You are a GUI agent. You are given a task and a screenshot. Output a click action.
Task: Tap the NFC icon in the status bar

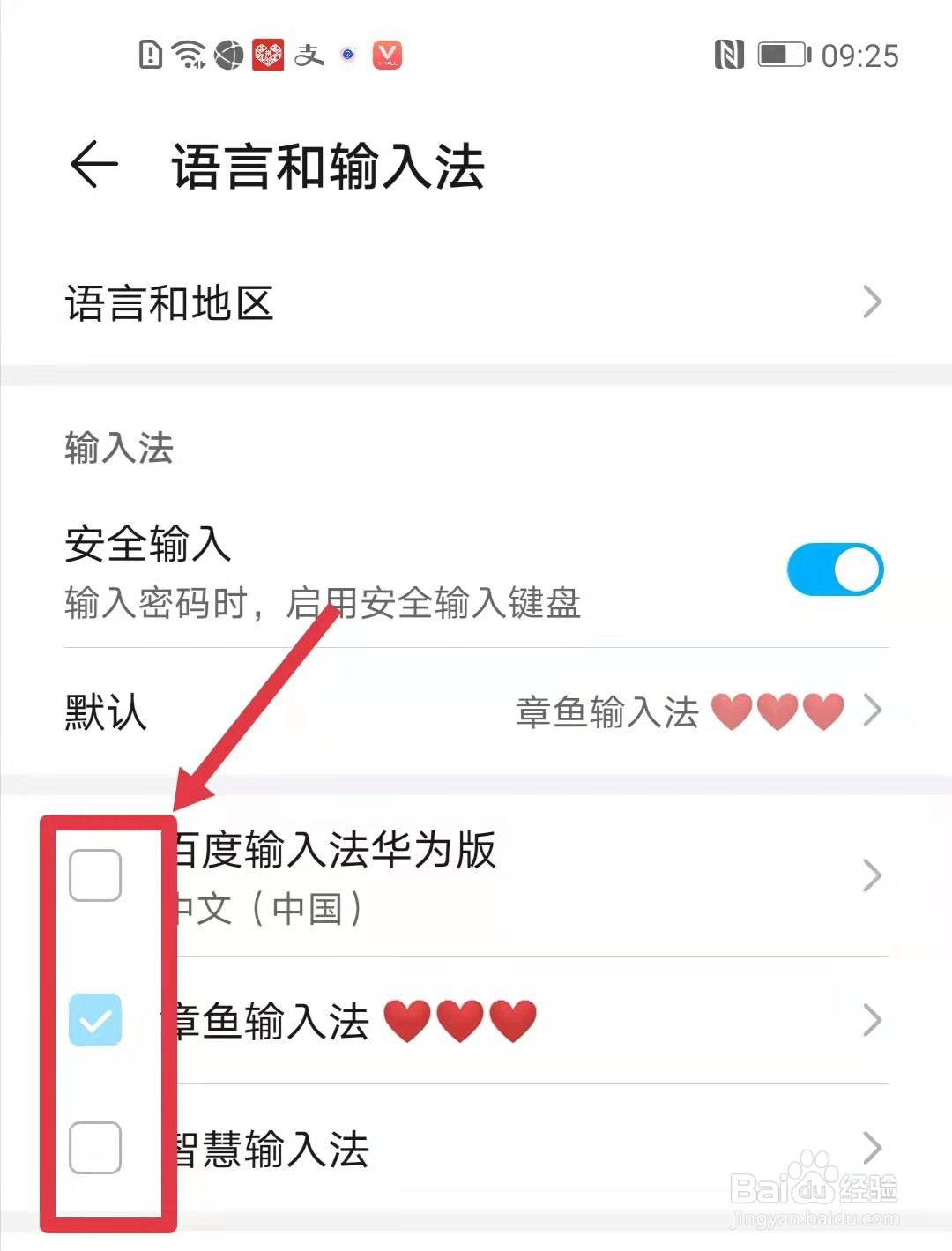(730, 55)
